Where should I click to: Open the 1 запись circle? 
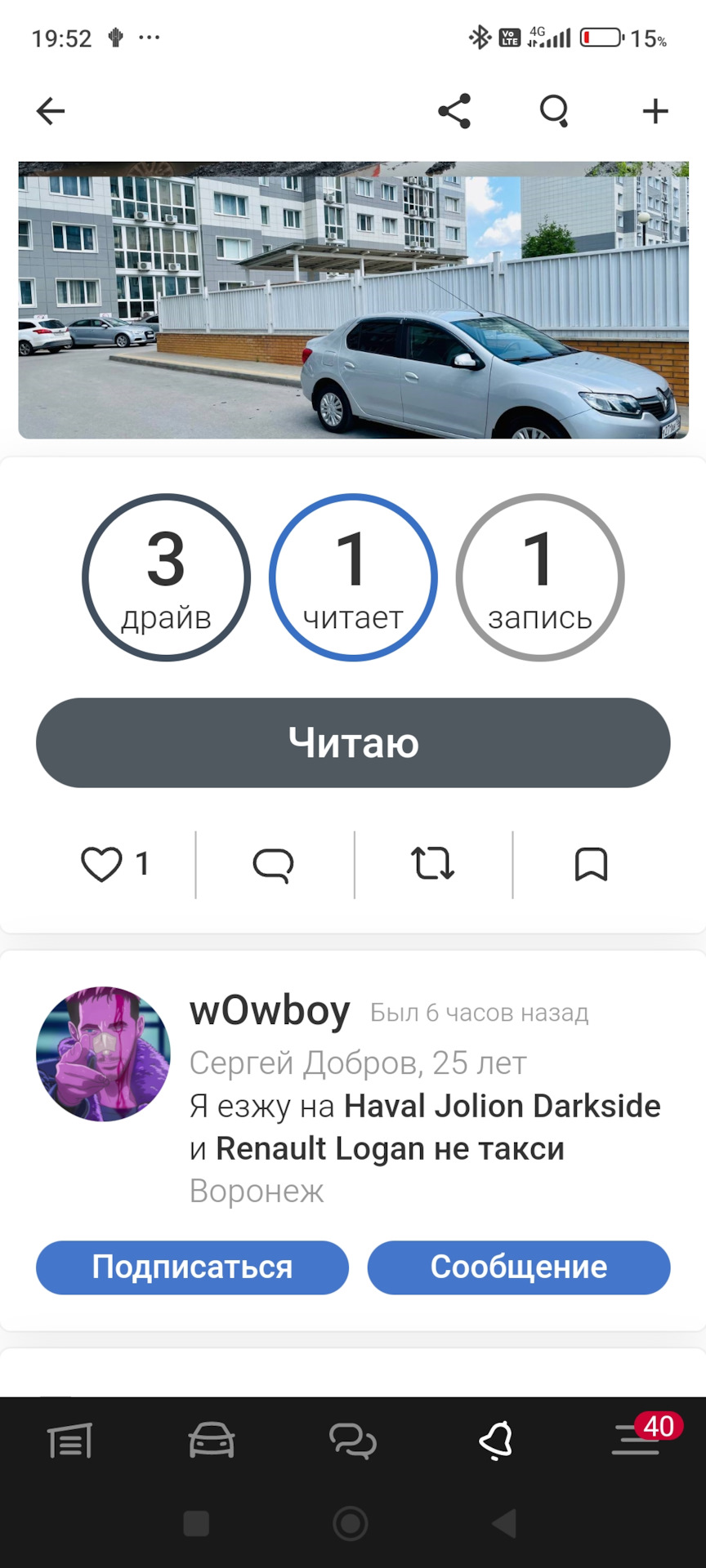[540, 577]
